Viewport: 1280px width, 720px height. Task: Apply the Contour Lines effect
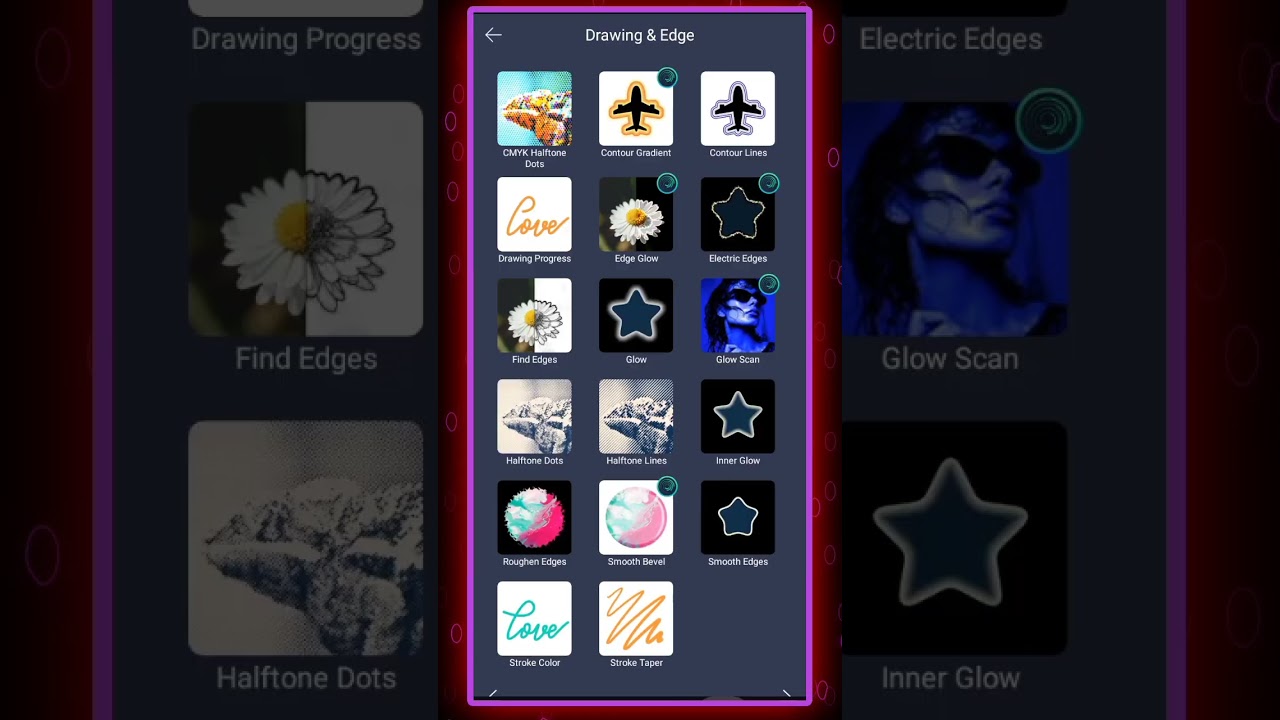738,109
